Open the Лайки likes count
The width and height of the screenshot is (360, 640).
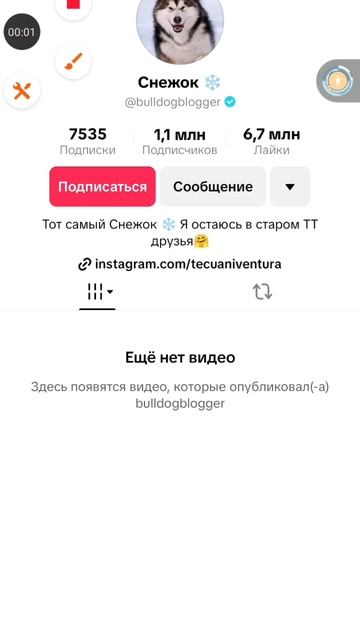click(x=271, y=141)
